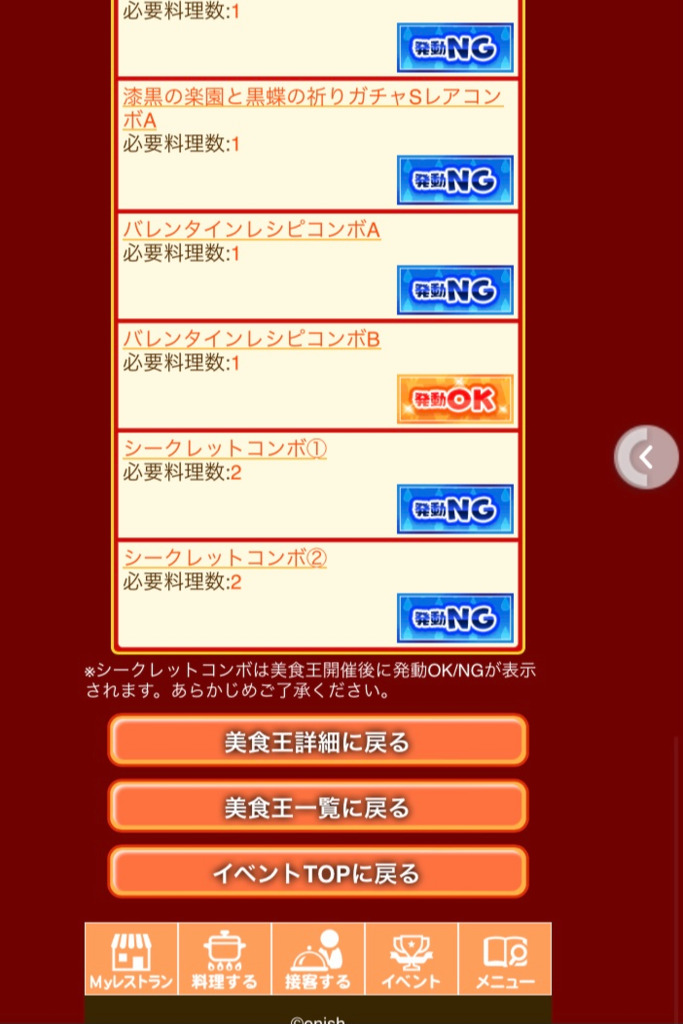Image resolution: width=683 pixels, height=1024 pixels.
Task: Switch to the Myレストラン tab
Action: pyautogui.click(x=131, y=959)
